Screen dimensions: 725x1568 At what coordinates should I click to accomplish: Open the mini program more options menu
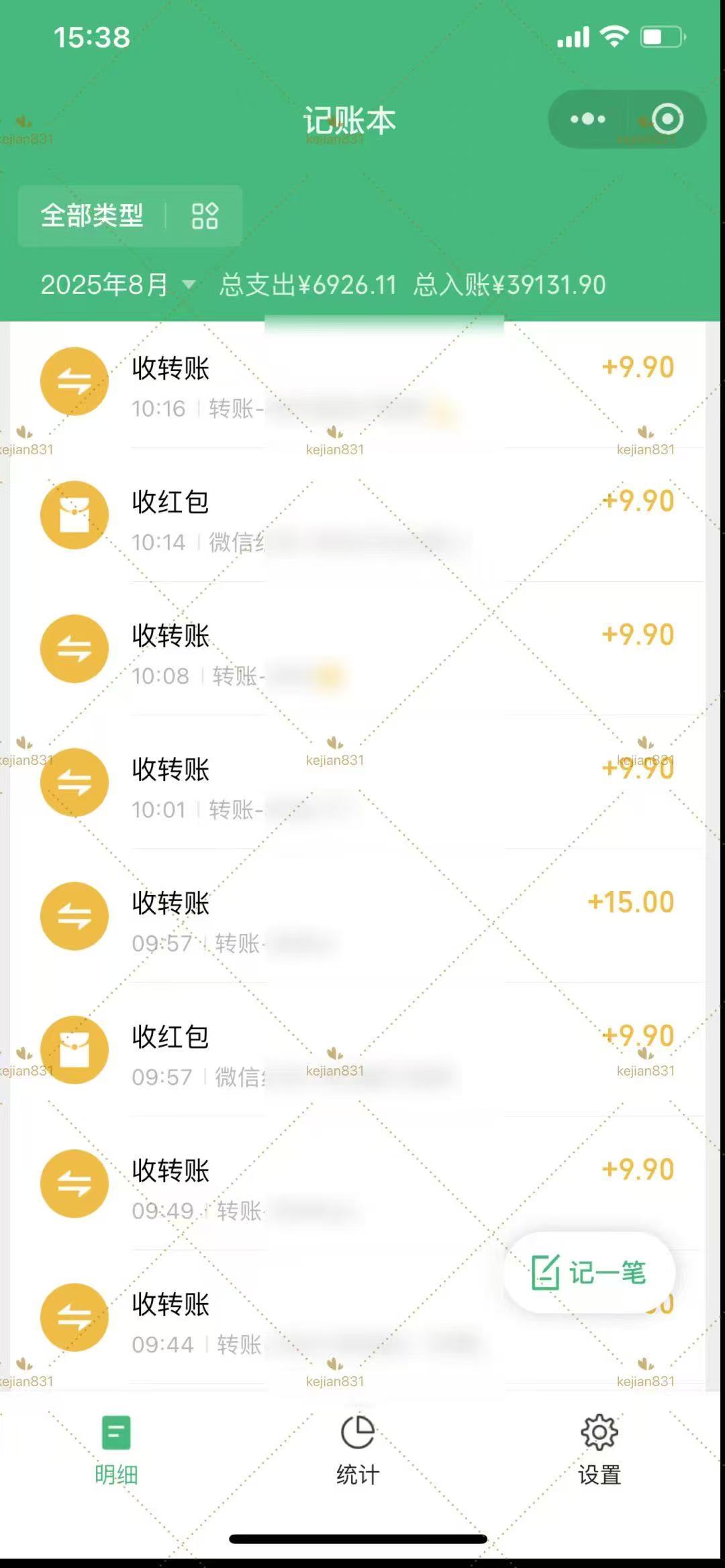coord(587,119)
